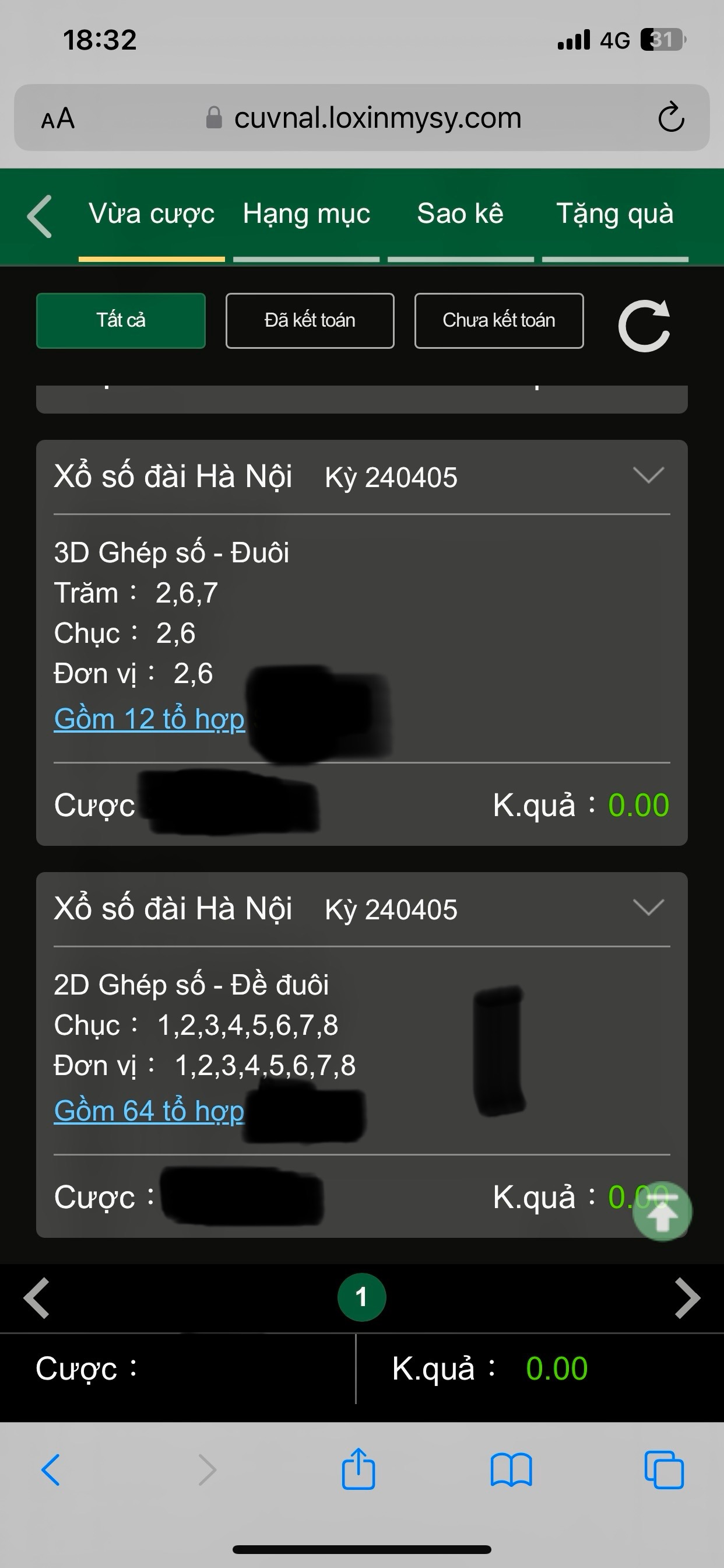Reload the page from the address bar
The height and width of the screenshot is (1568, 724).
pyautogui.click(x=671, y=117)
